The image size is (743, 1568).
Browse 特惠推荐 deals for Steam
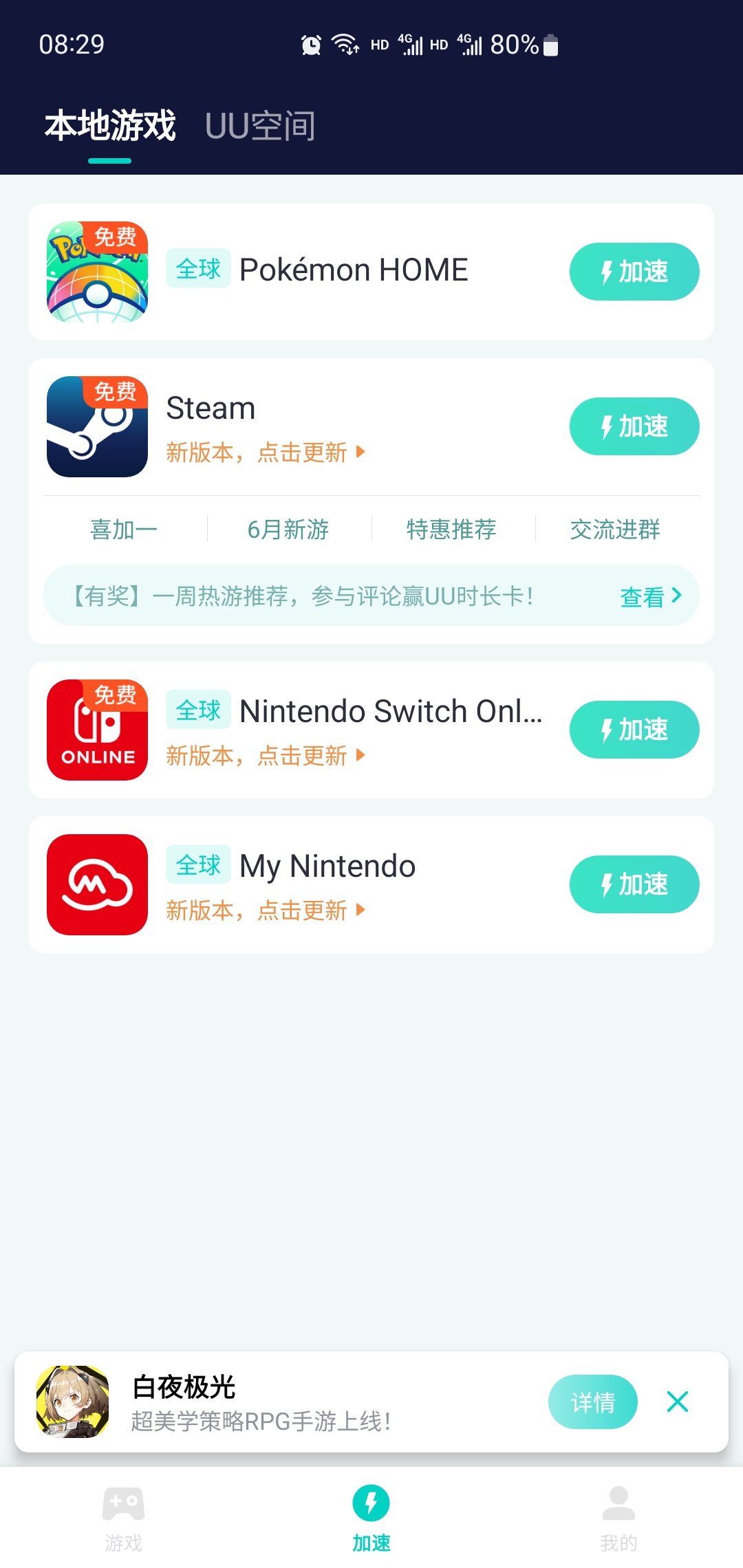(x=451, y=530)
